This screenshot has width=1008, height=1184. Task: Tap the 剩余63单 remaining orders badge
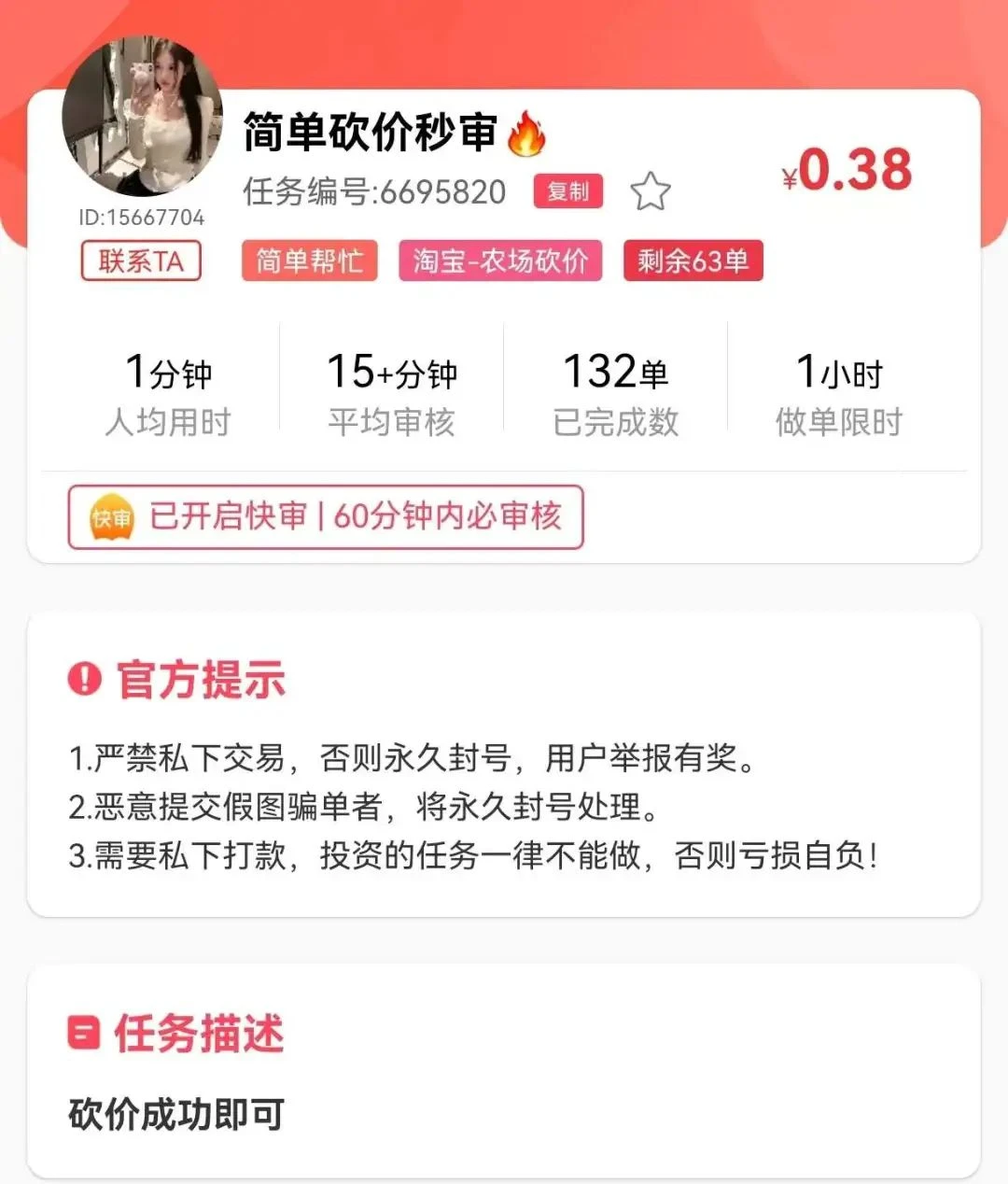(x=693, y=261)
